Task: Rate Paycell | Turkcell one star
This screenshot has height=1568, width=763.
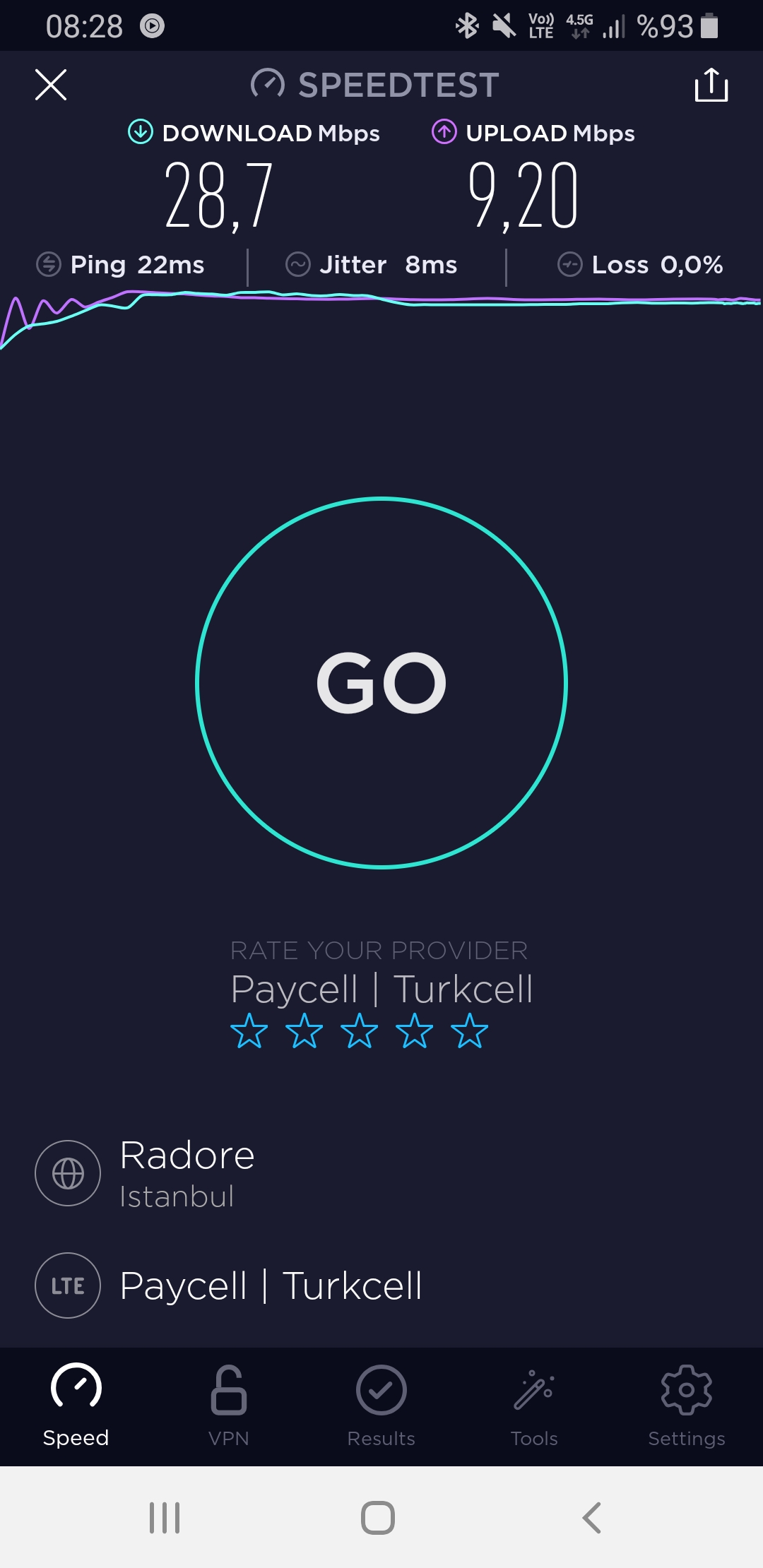Action: (249, 1031)
